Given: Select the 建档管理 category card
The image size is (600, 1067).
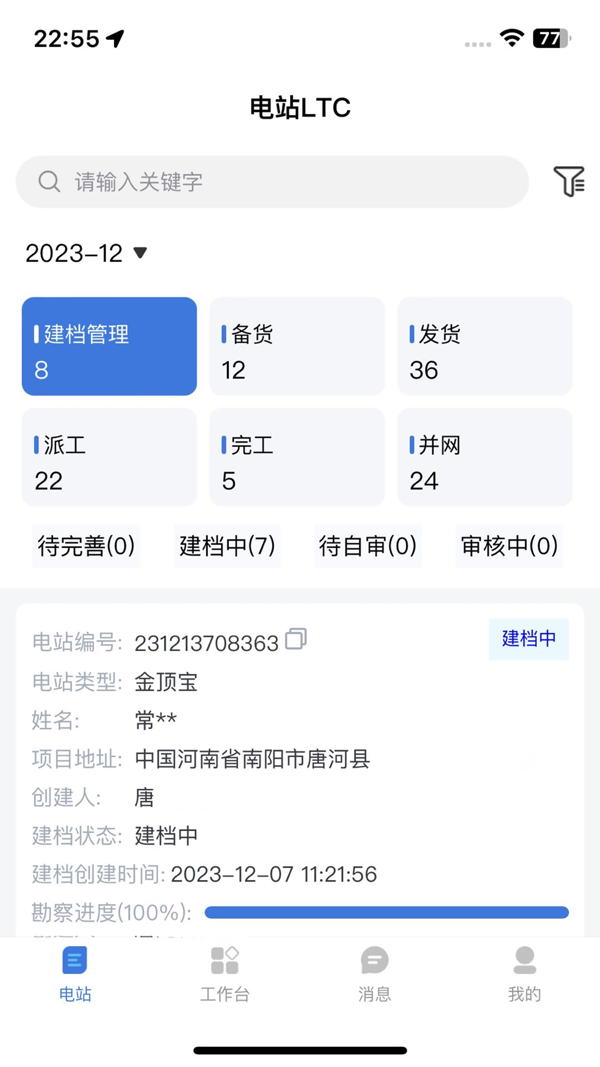Looking at the screenshot, I should [109, 346].
